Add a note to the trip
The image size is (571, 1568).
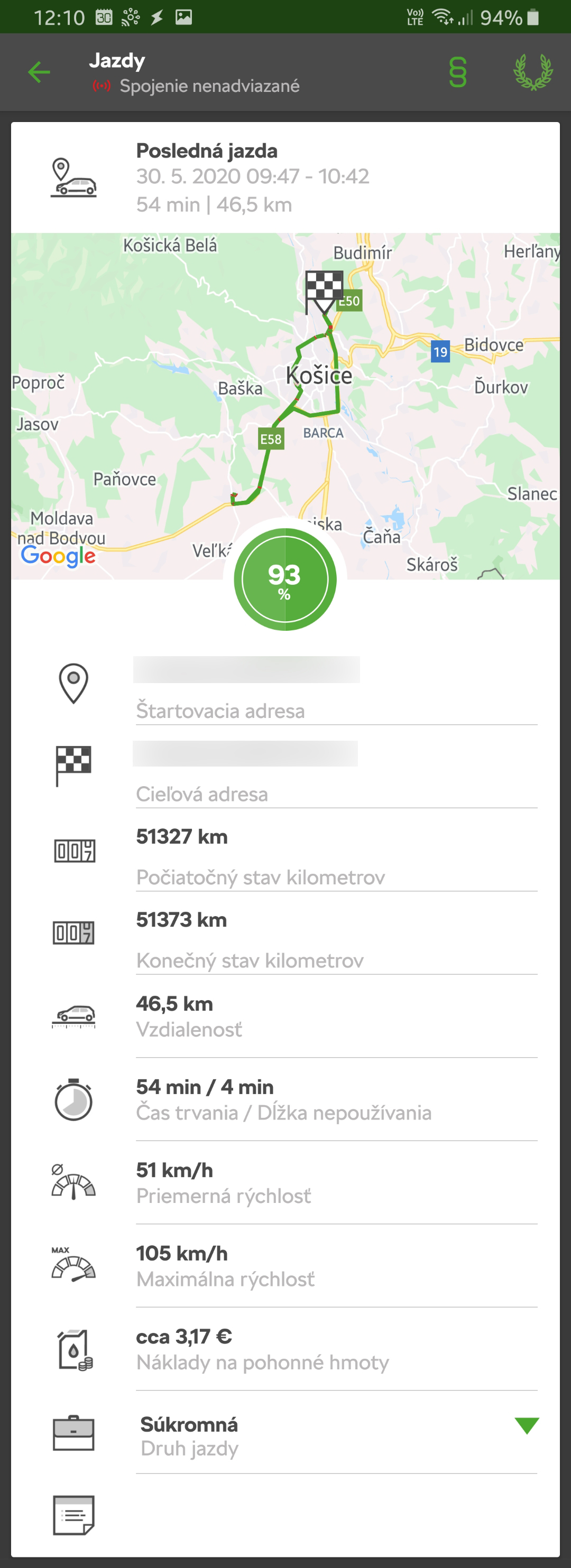click(336, 1516)
